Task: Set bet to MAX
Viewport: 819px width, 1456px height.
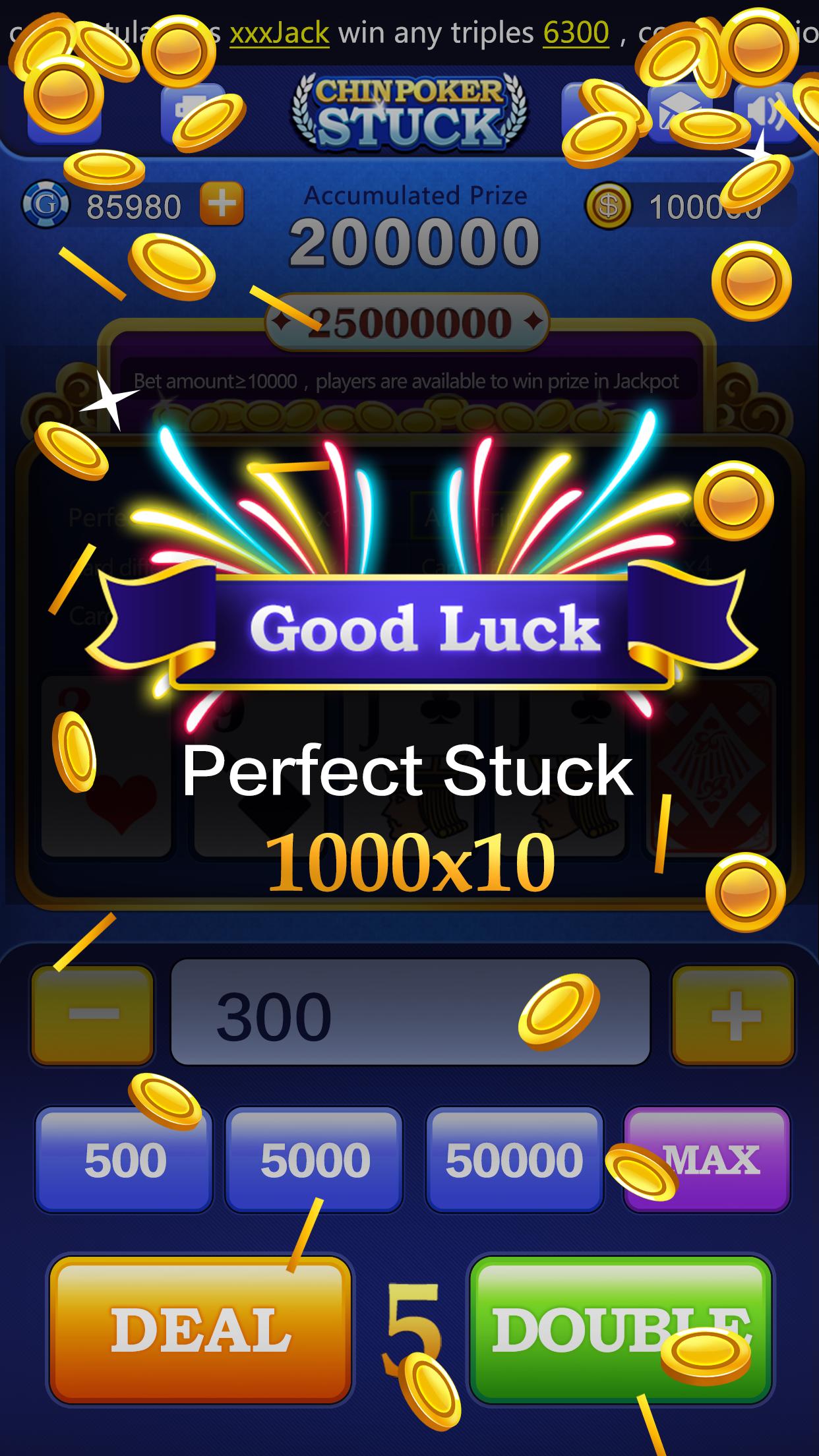Action: 708,1161
